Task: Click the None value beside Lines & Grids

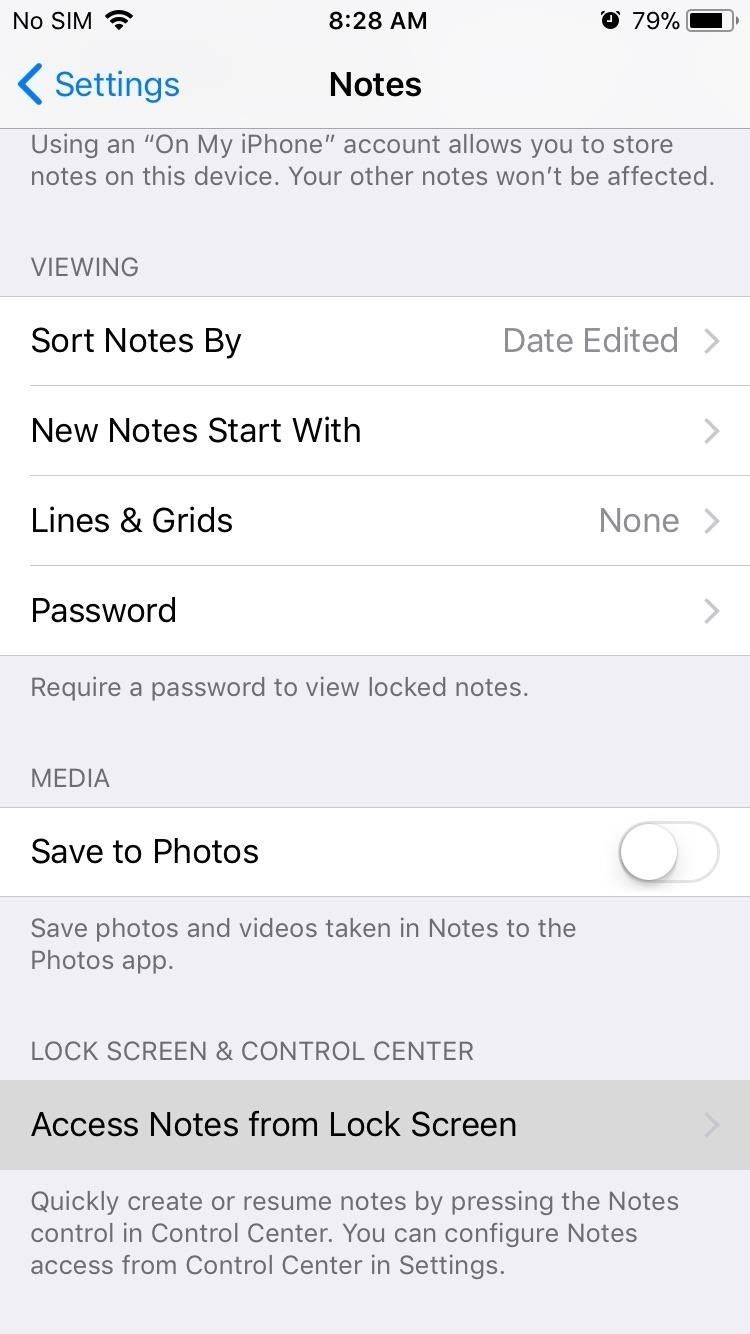Action: (638, 521)
